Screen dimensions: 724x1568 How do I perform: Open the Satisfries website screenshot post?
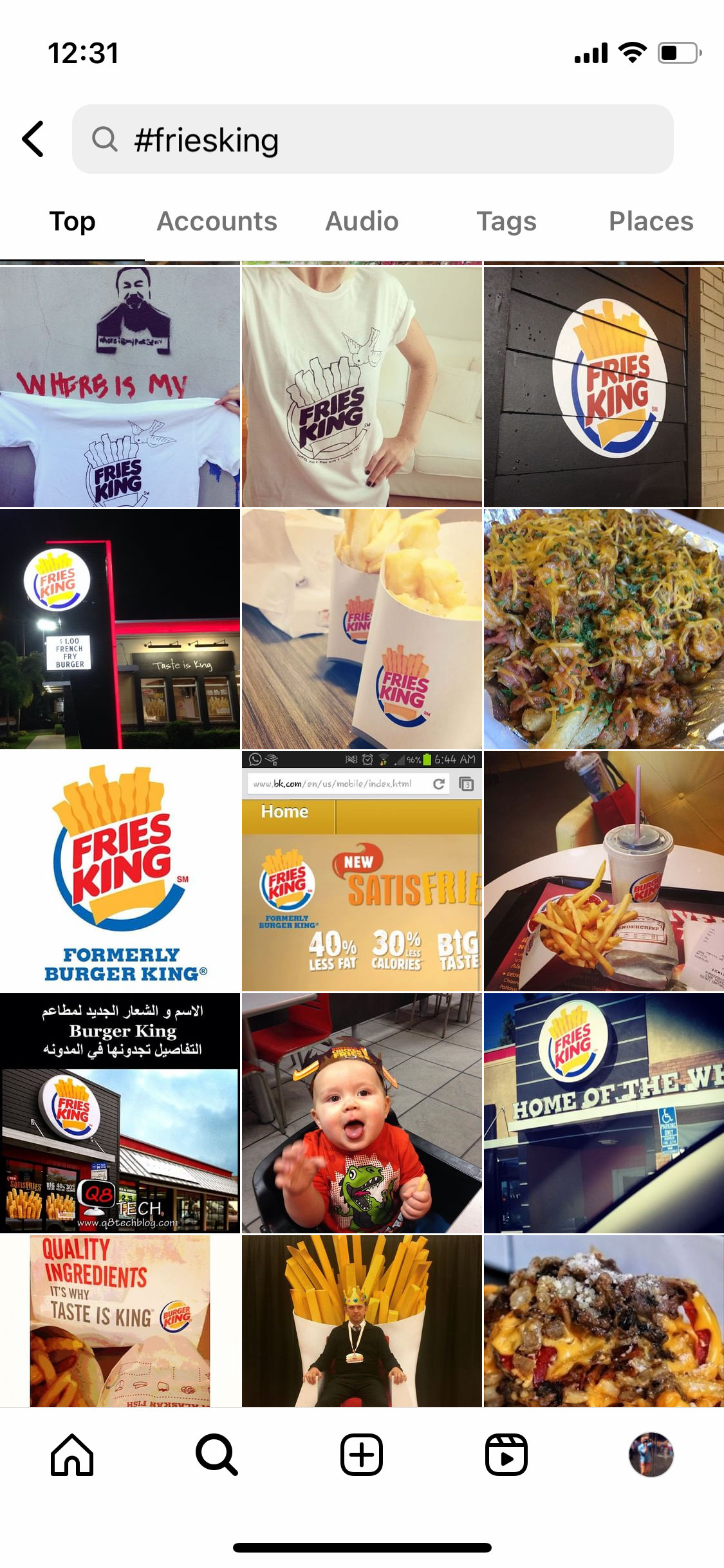(362, 871)
